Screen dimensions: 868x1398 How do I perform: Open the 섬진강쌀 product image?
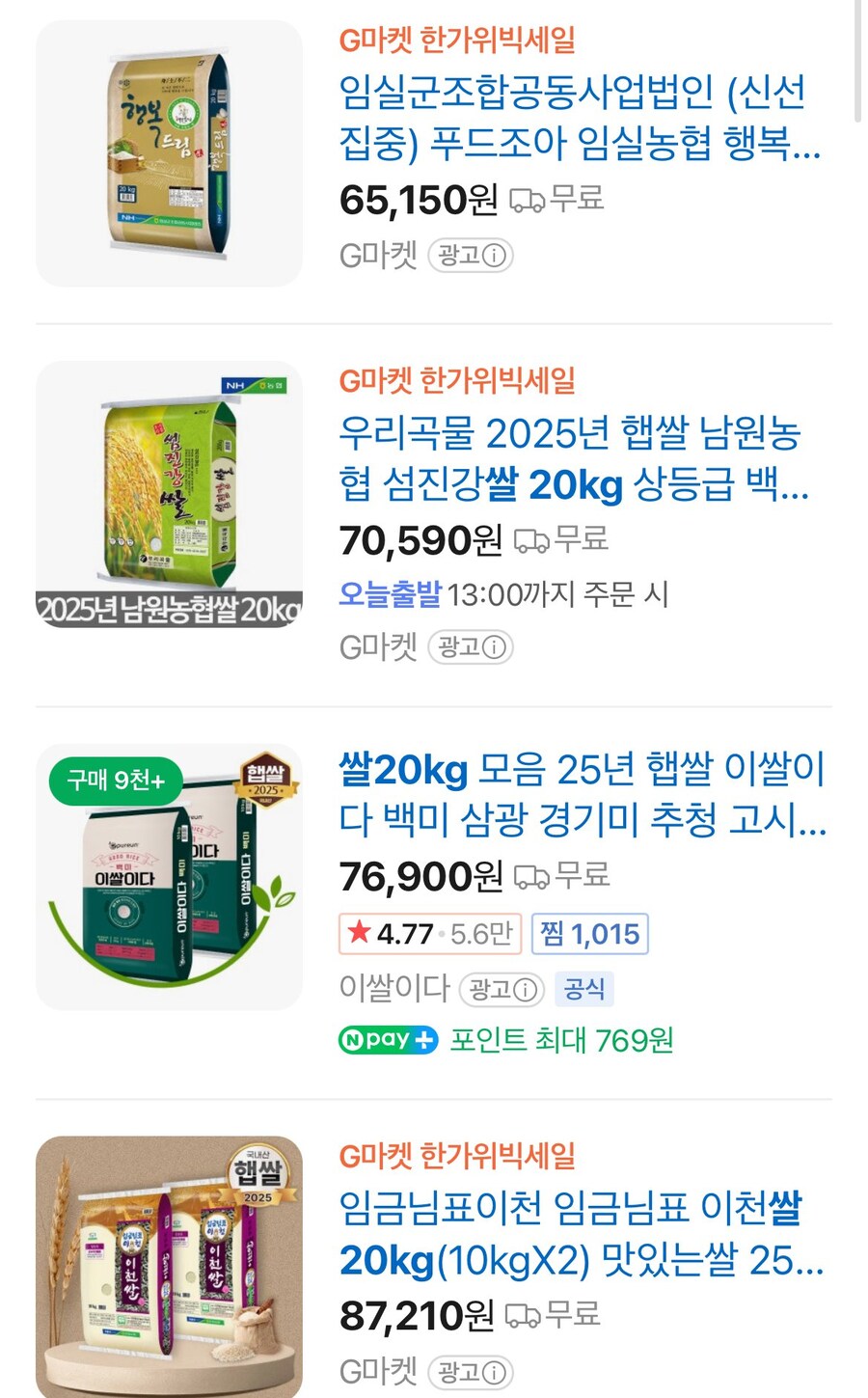(169, 494)
